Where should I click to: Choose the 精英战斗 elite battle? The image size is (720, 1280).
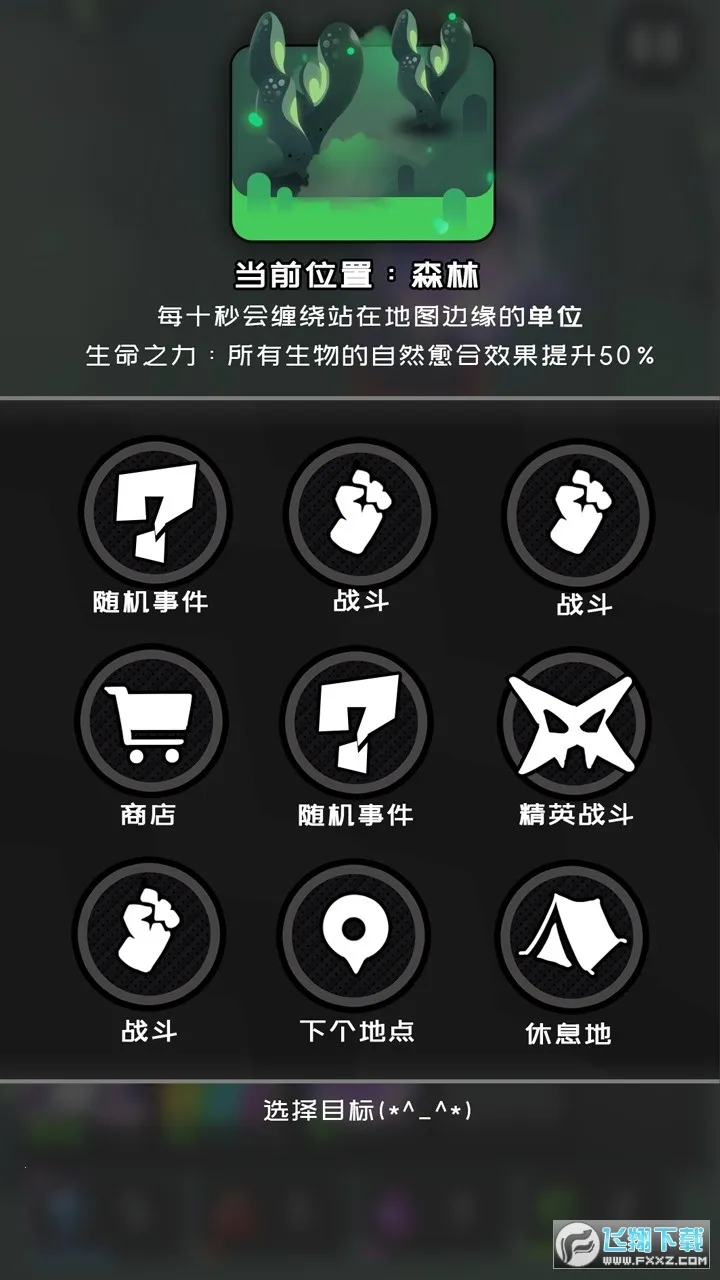click(x=573, y=723)
